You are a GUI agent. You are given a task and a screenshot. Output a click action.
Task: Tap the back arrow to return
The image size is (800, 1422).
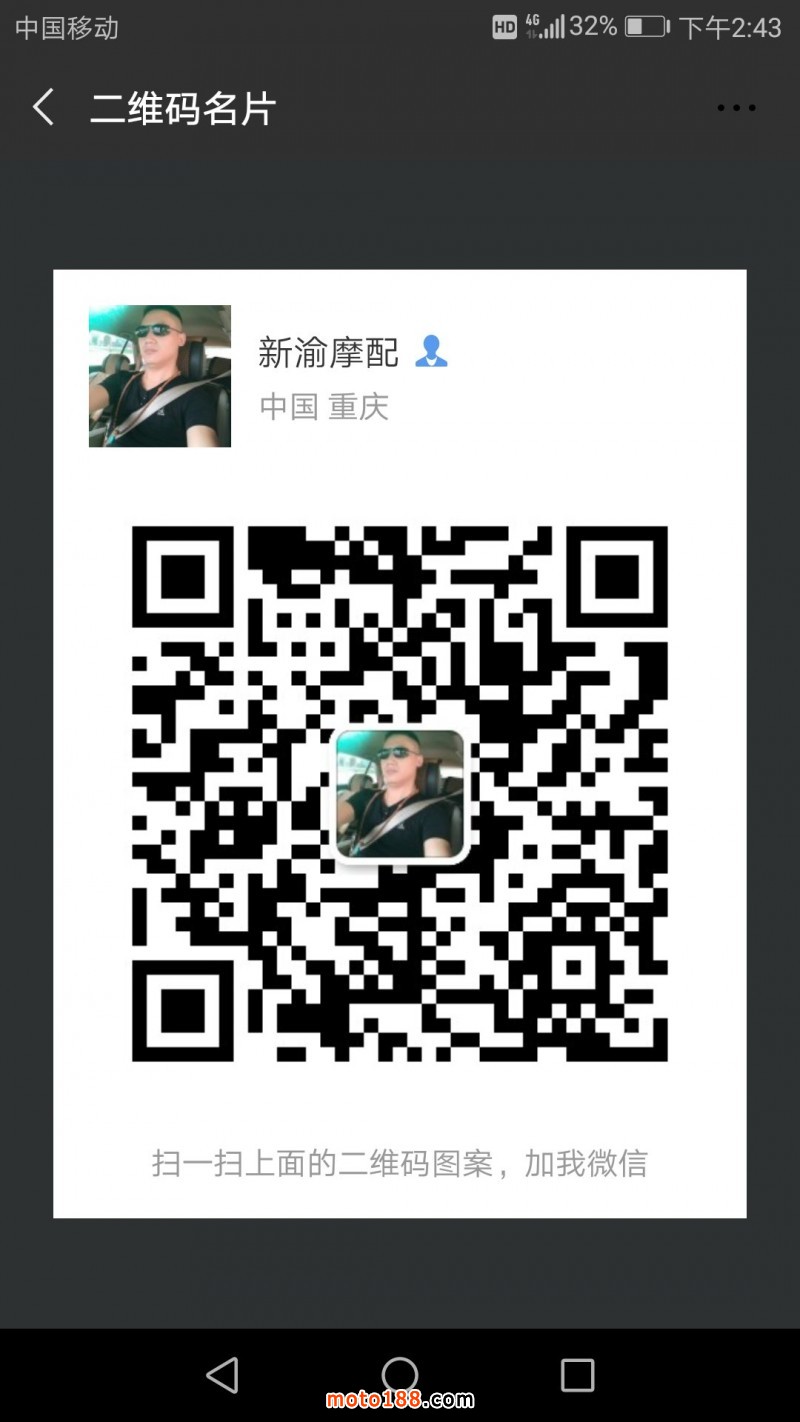point(42,107)
